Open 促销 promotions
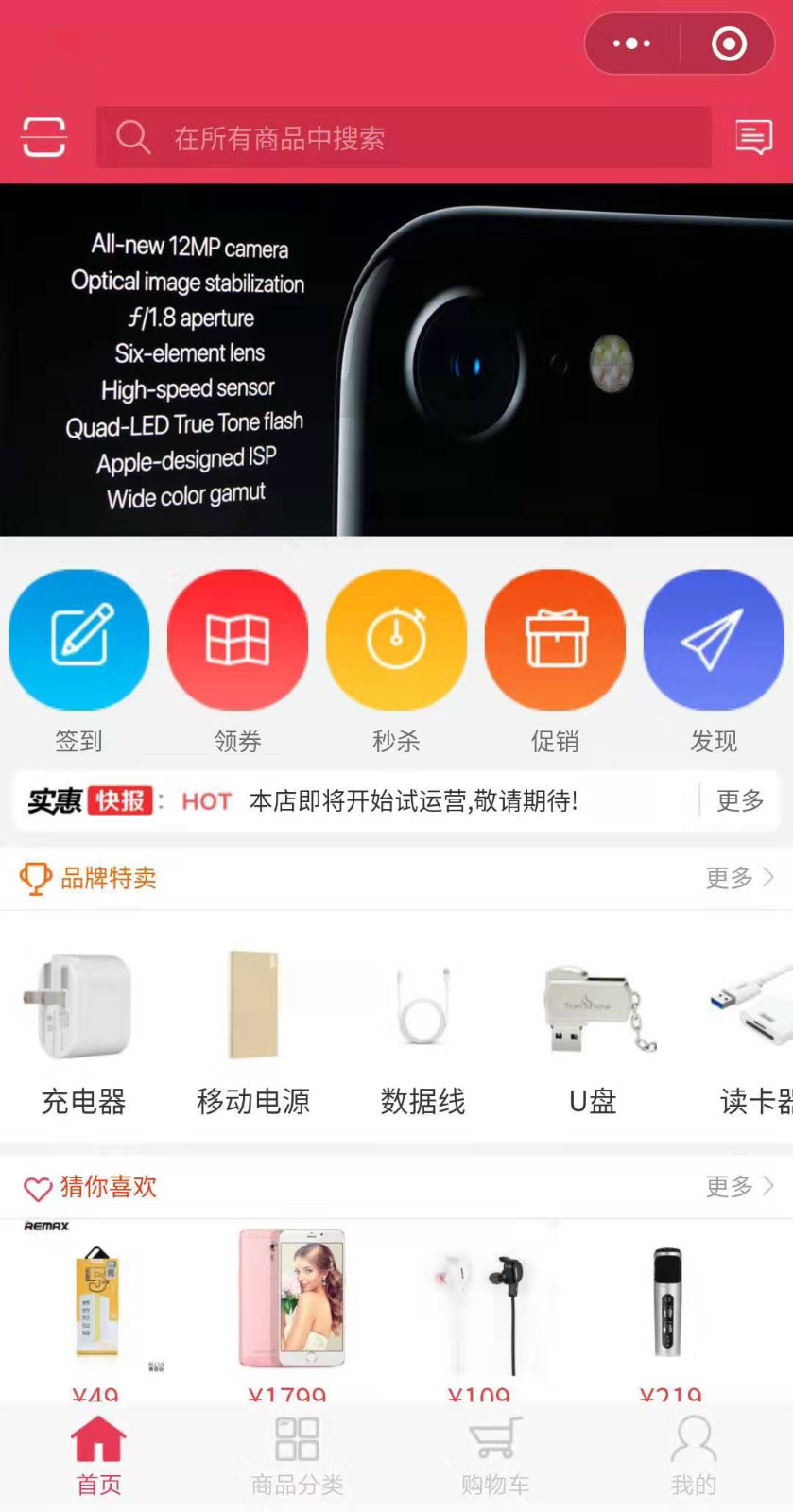The width and height of the screenshot is (793, 1512). (555, 640)
